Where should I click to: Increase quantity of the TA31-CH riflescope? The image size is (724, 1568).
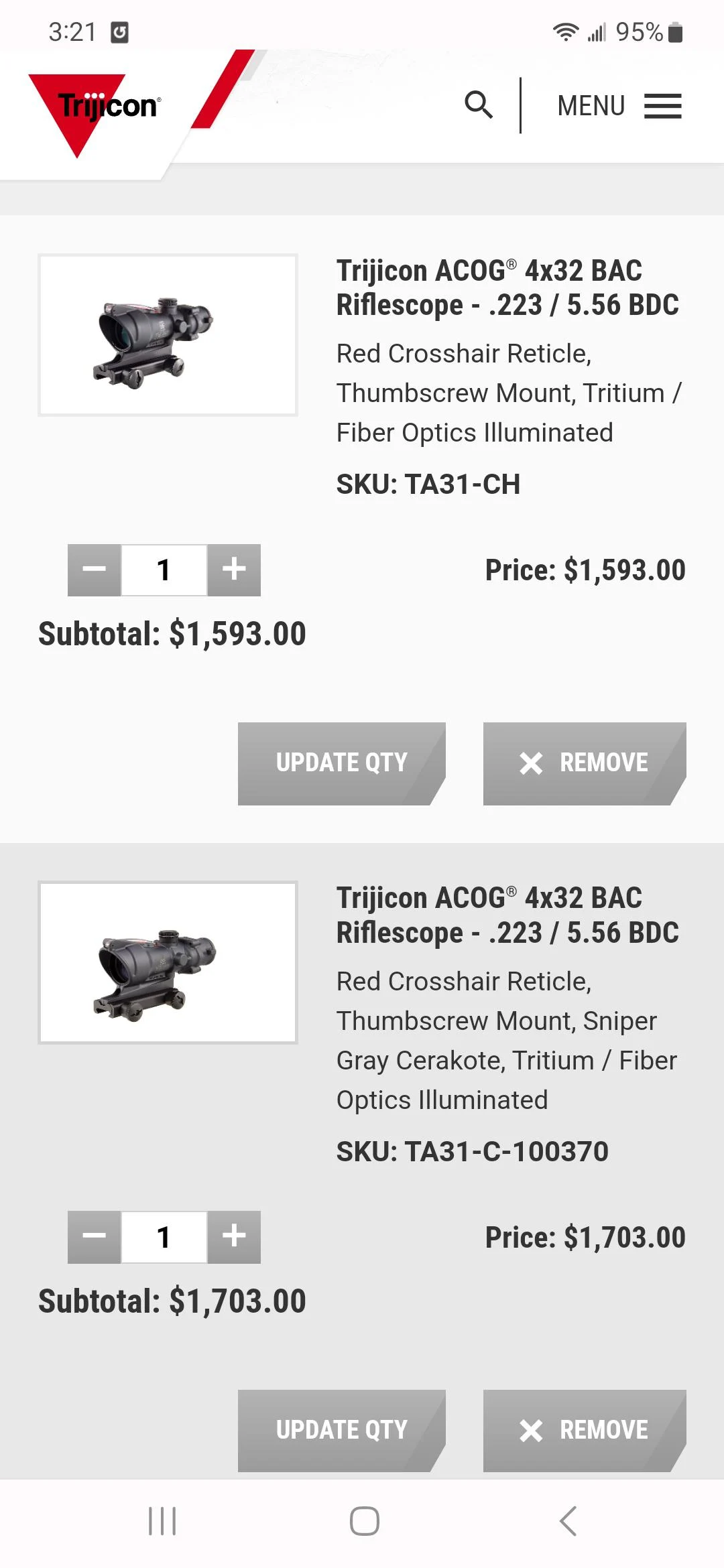233,570
